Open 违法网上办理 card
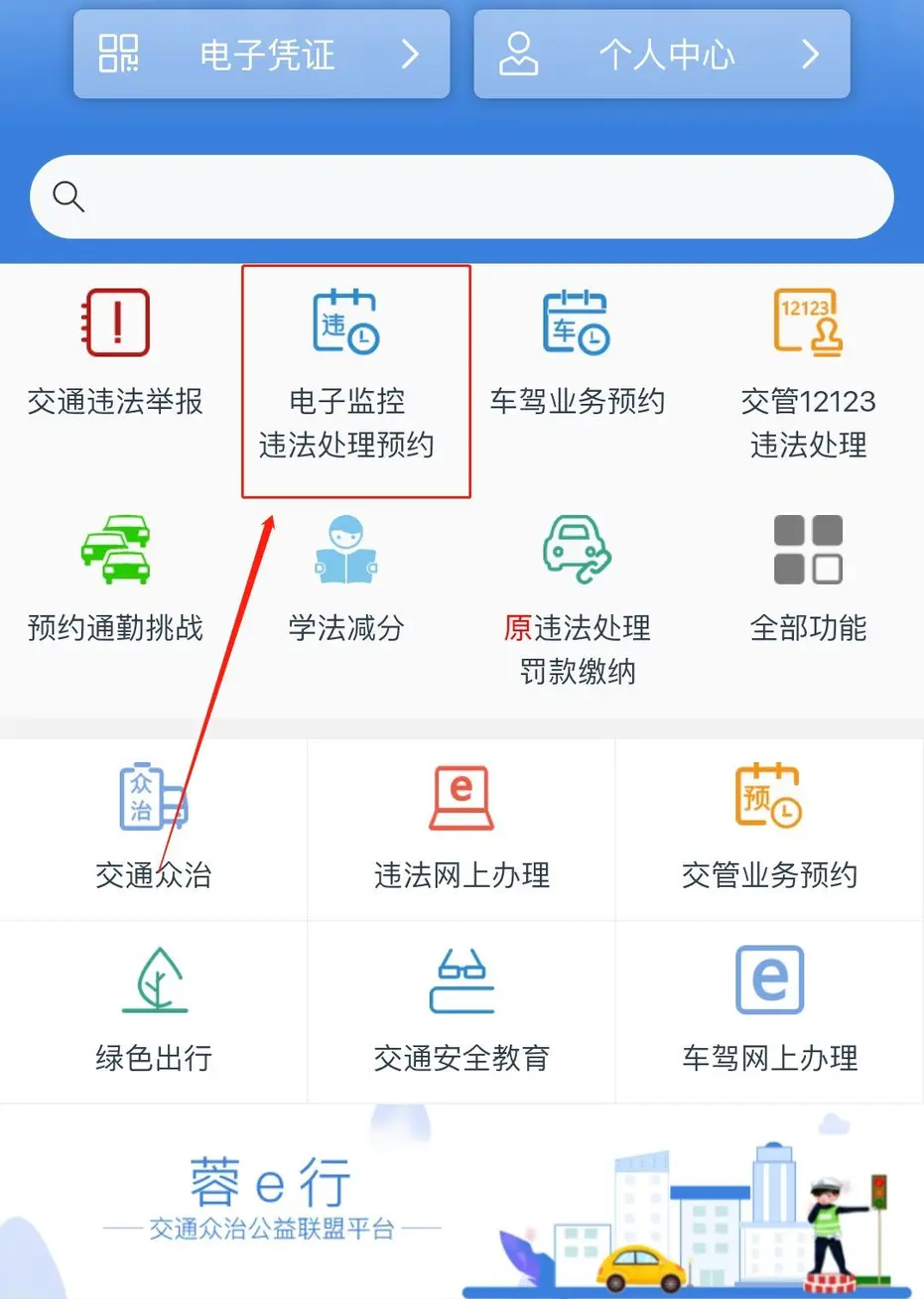 point(462,829)
